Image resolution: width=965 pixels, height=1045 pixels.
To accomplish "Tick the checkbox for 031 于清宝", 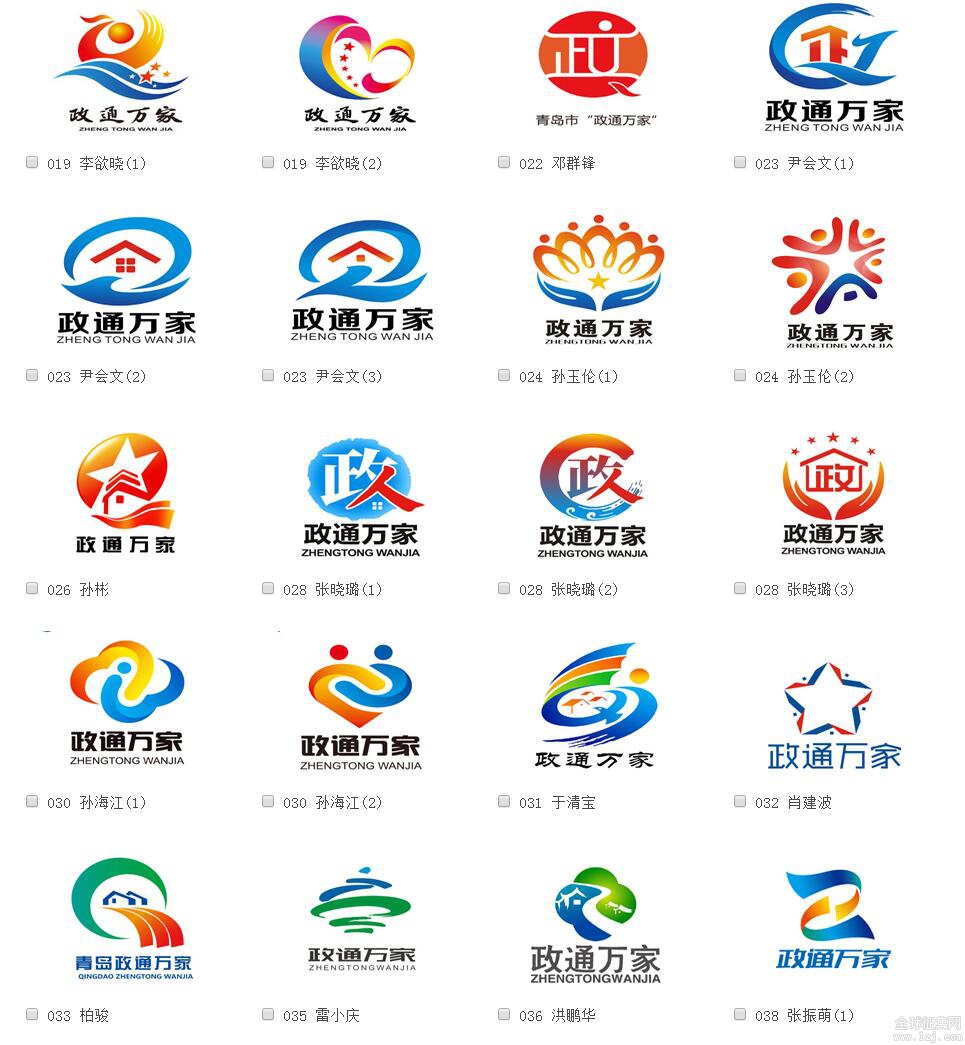I will (x=504, y=801).
